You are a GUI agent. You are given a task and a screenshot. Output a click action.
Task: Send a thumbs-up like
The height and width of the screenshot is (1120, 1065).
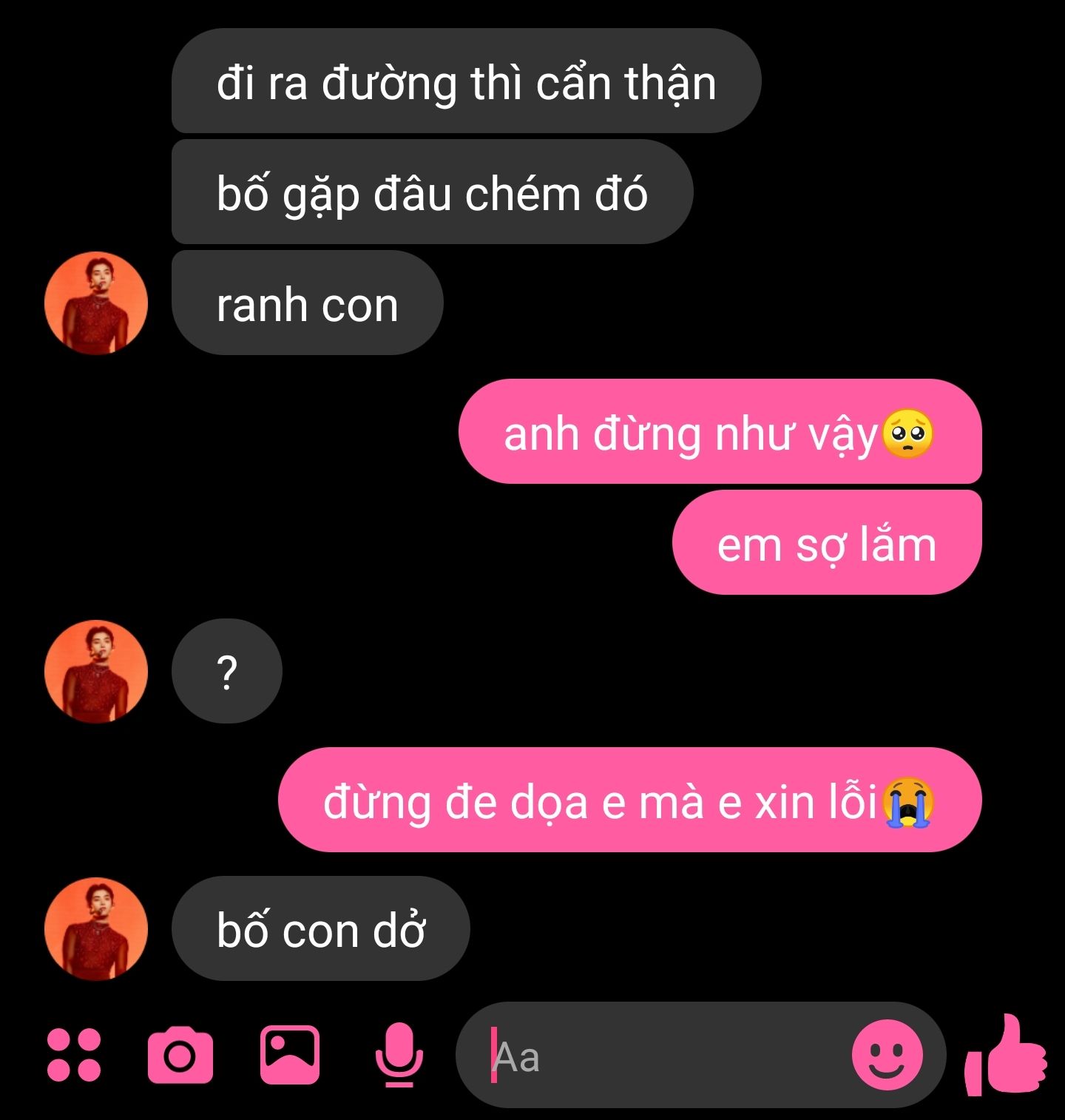coord(1007,1055)
